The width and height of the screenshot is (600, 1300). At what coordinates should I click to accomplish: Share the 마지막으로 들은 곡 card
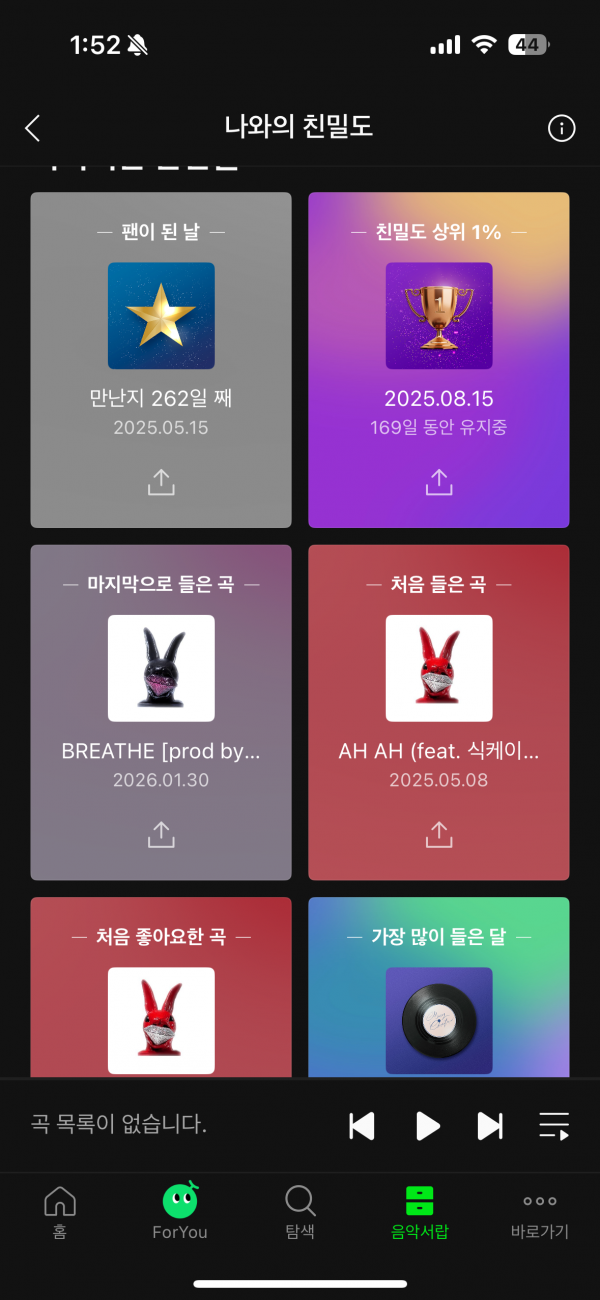click(161, 834)
